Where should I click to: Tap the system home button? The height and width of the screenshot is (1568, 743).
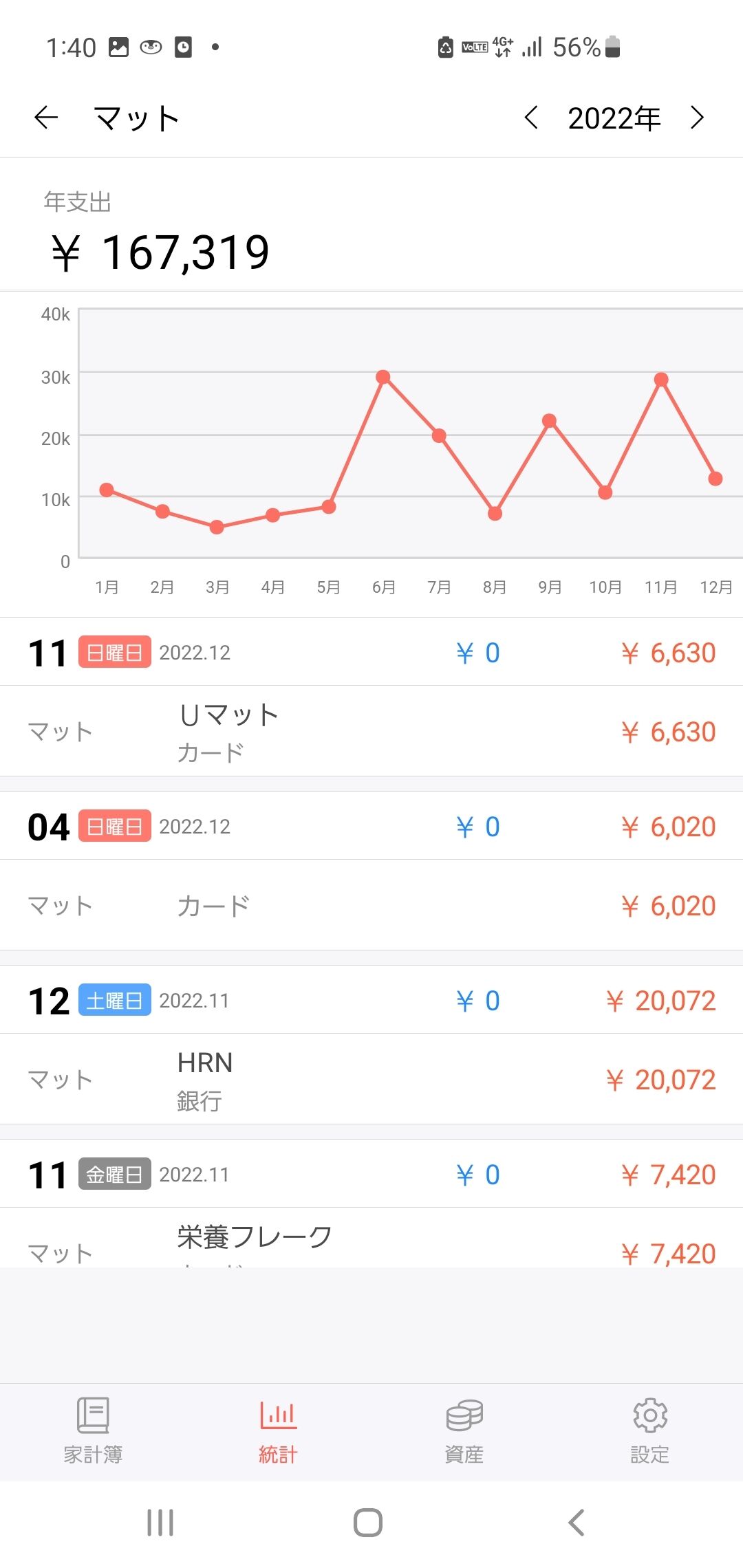pos(368,1523)
